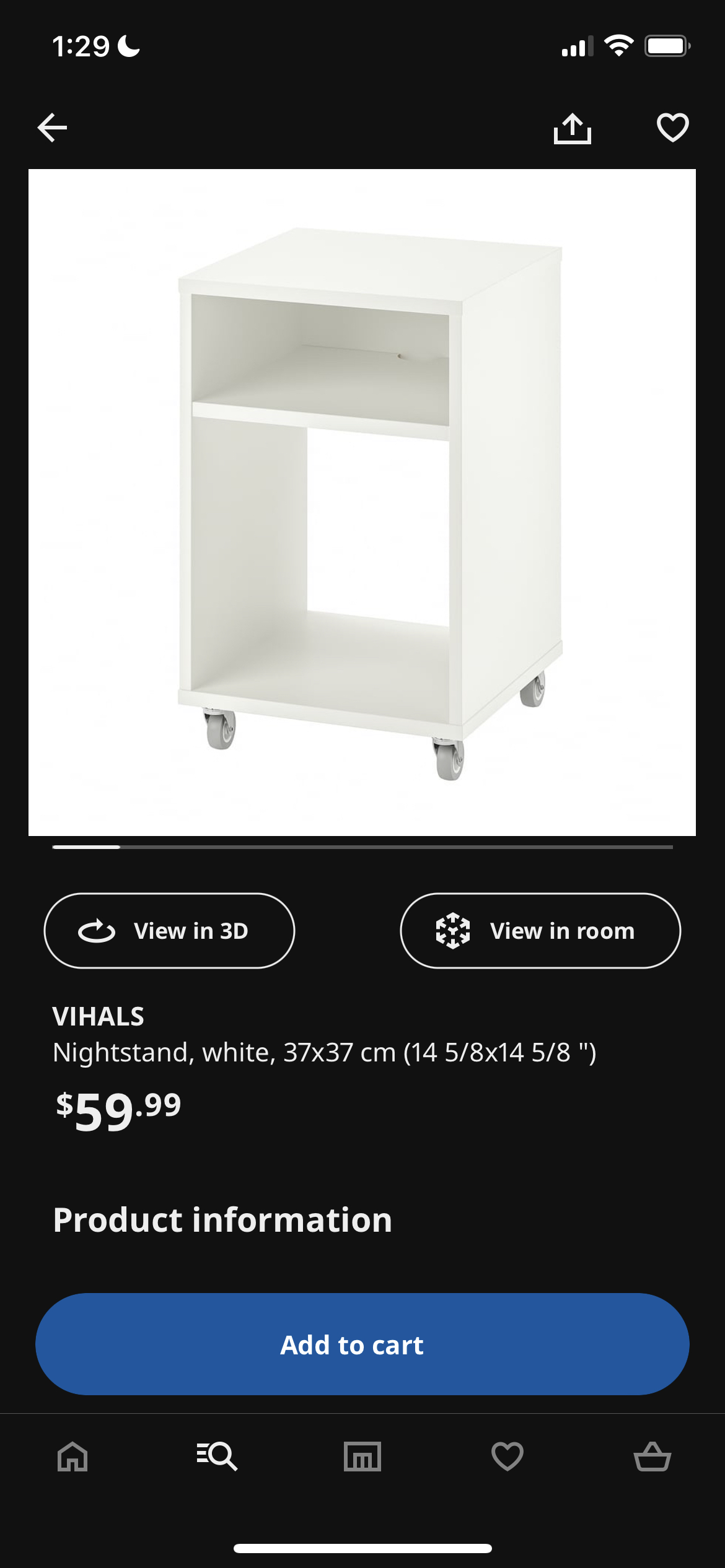Viewport: 725px width, 1568px height.
Task: Save the nightstand to favorites in top bar
Action: [672, 128]
